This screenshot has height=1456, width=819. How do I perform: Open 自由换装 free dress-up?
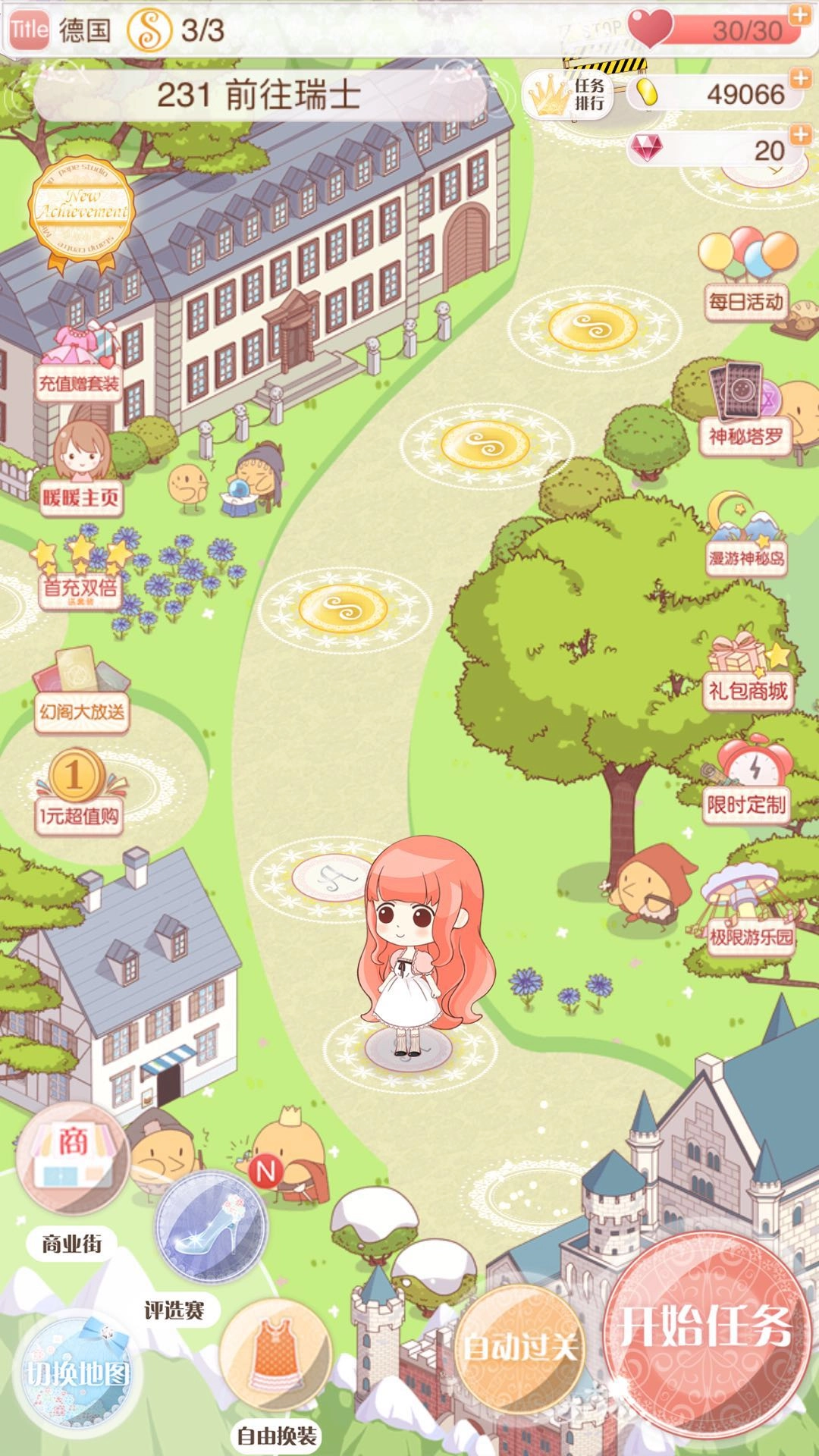coord(276,1357)
